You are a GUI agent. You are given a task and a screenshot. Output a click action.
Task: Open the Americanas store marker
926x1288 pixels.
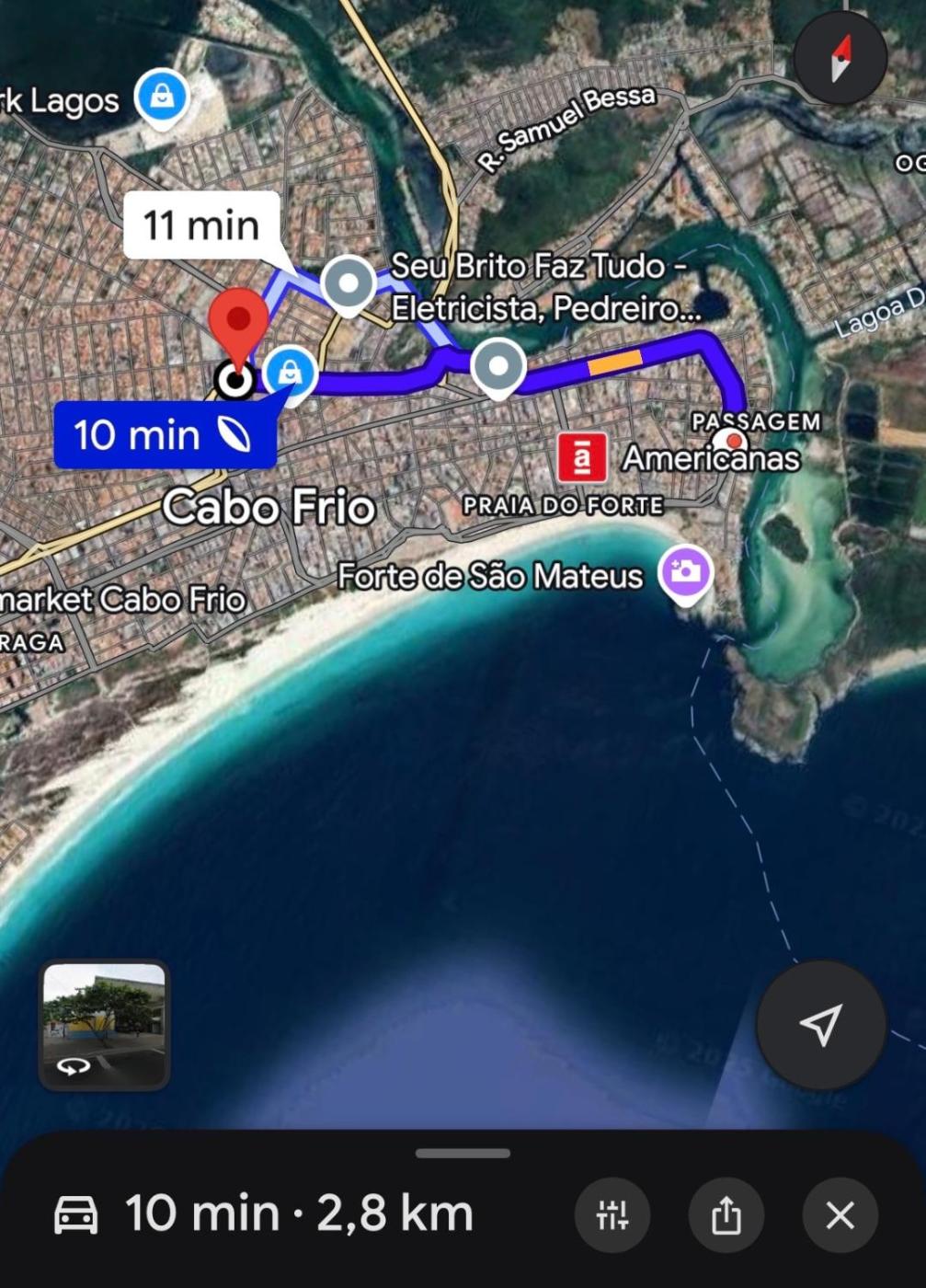(582, 457)
